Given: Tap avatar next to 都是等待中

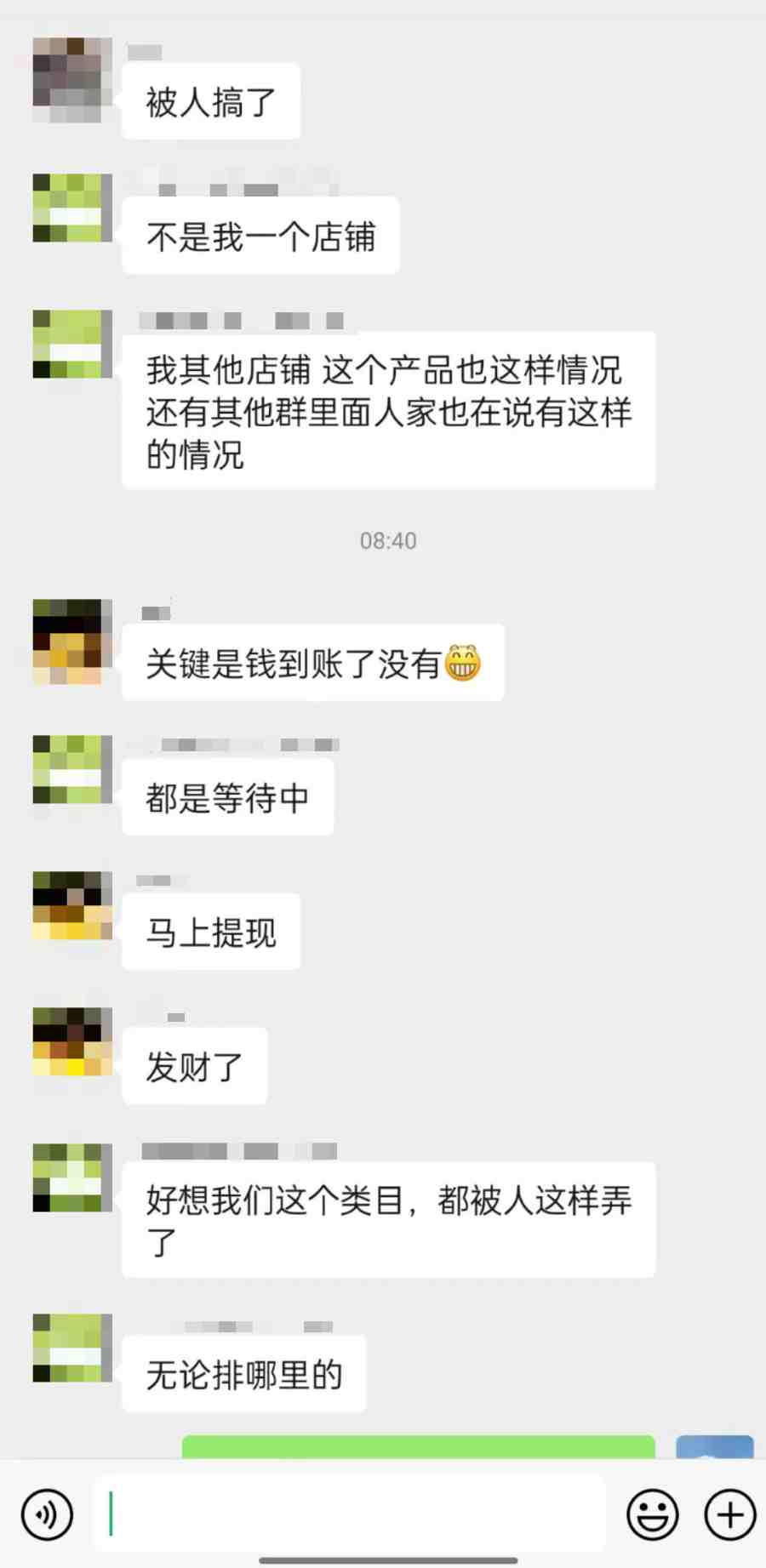Looking at the screenshot, I should click(x=71, y=770).
